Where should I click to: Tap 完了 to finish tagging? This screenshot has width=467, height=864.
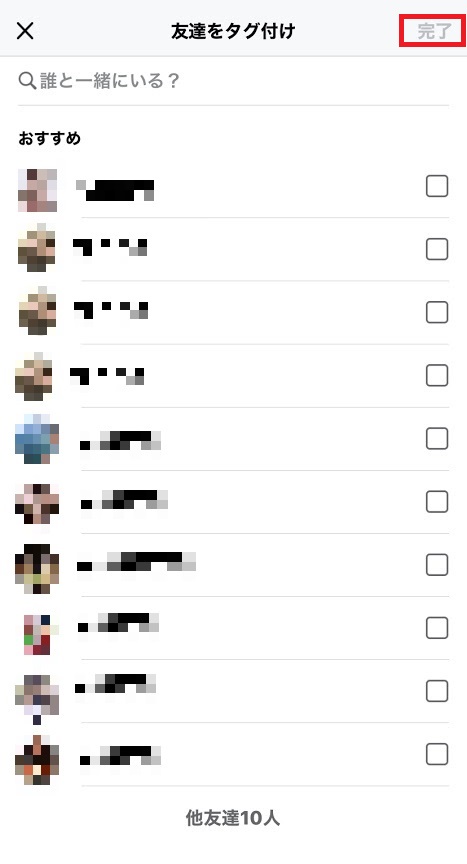point(433,31)
